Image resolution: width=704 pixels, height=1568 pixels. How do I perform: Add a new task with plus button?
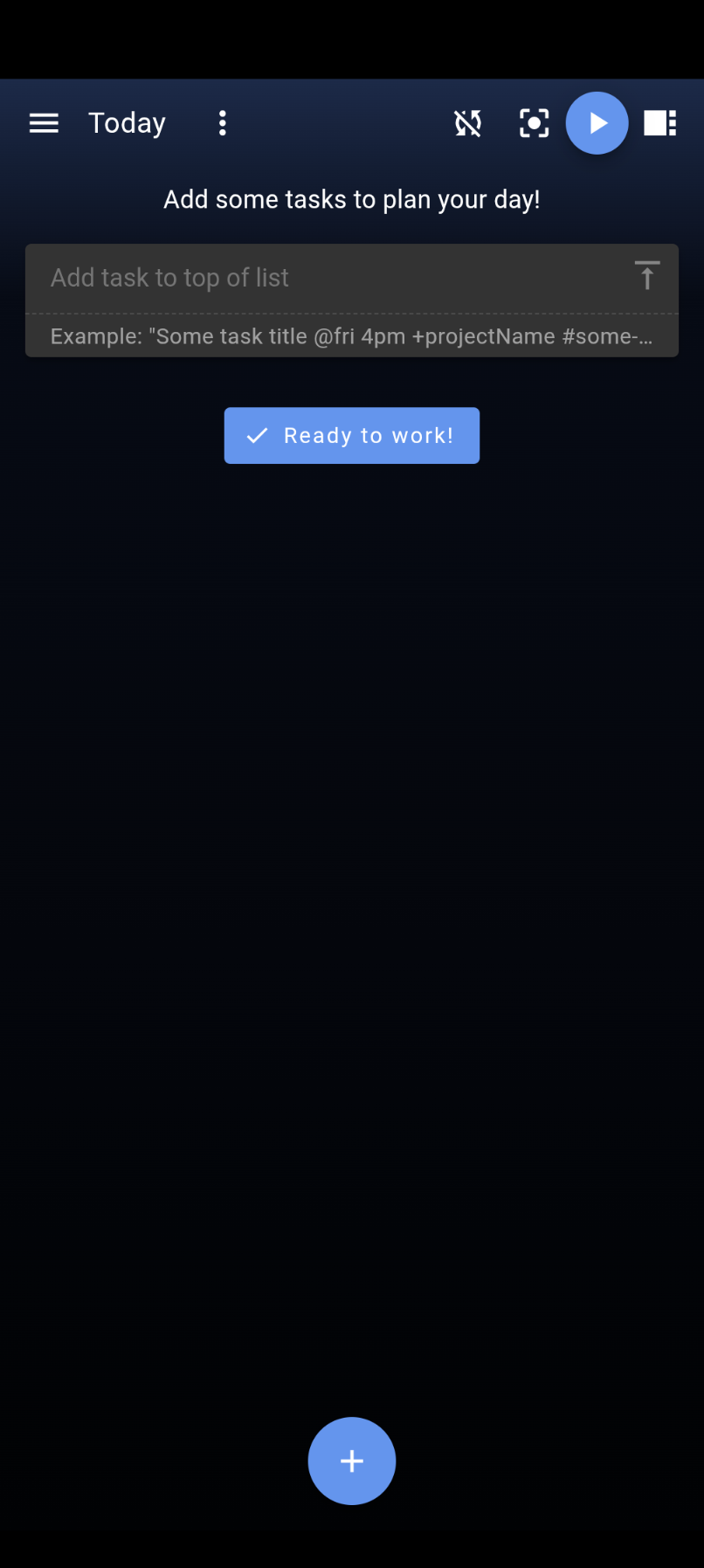coord(352,1461)
